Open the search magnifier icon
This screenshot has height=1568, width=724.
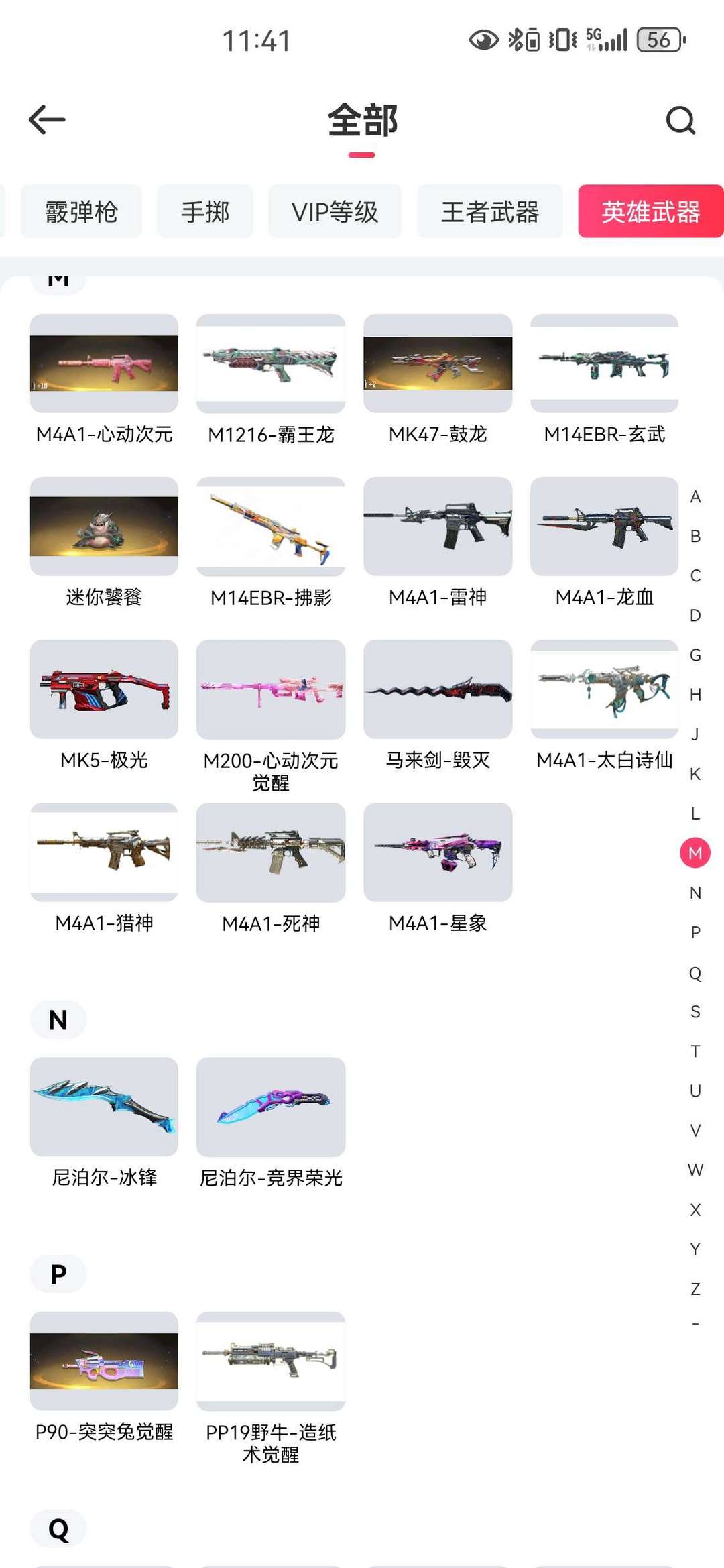pyautogui.click(x=680, y=121)
